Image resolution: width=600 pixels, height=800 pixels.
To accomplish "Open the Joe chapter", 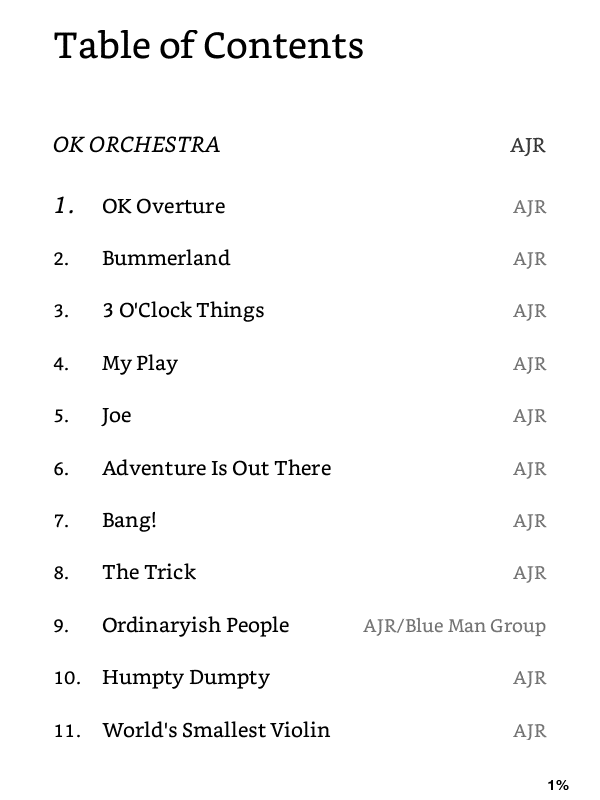I will coord(117,415).
